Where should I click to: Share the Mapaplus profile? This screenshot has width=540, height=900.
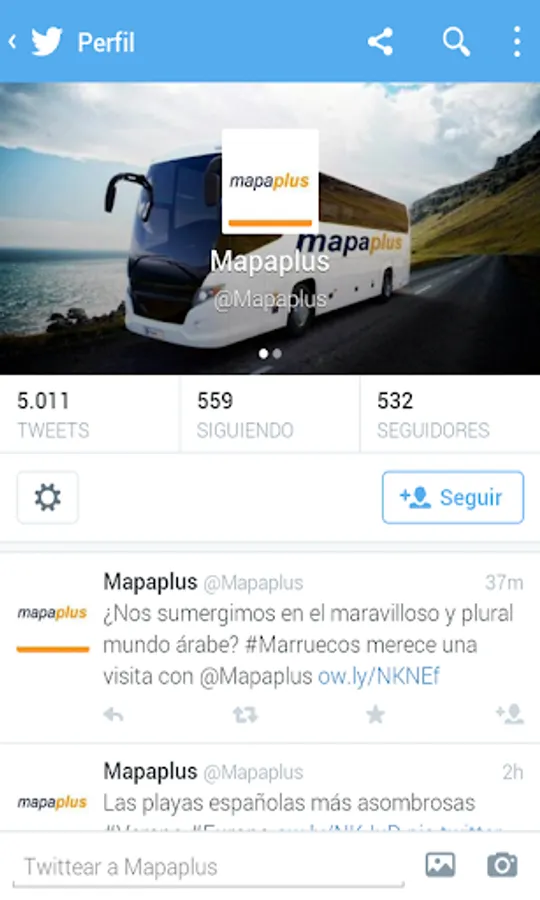point(380,42)
